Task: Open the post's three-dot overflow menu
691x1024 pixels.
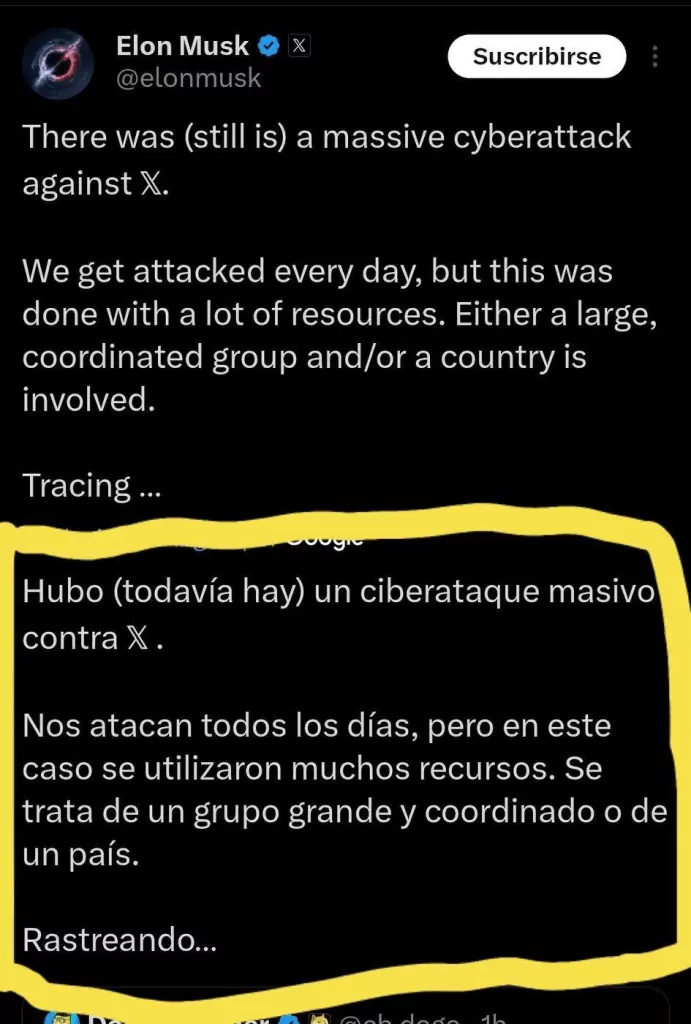Action: click(x=656, y=56)
